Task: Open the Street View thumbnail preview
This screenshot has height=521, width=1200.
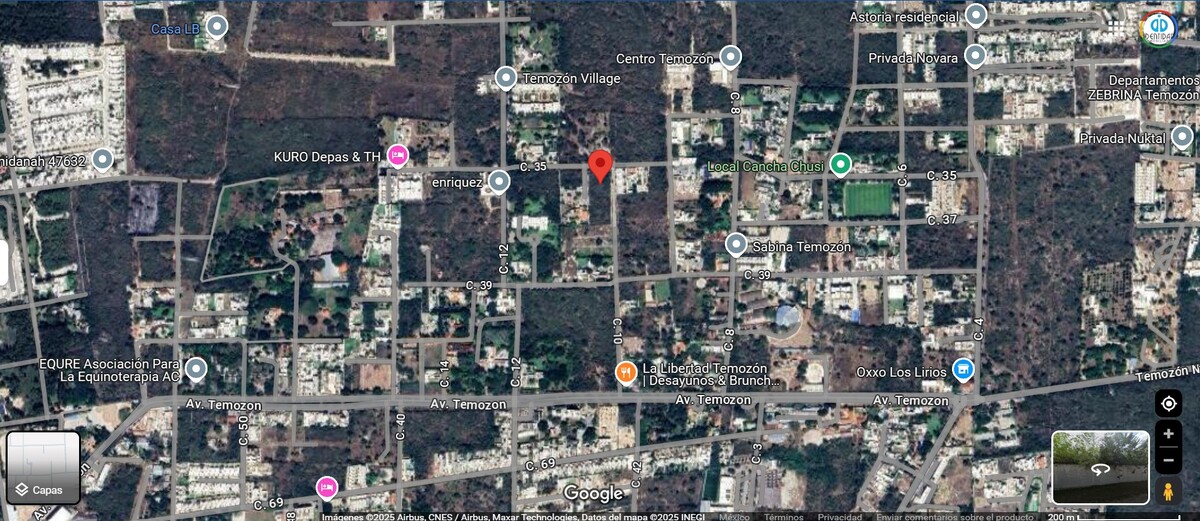Action: coord(1100,467)
